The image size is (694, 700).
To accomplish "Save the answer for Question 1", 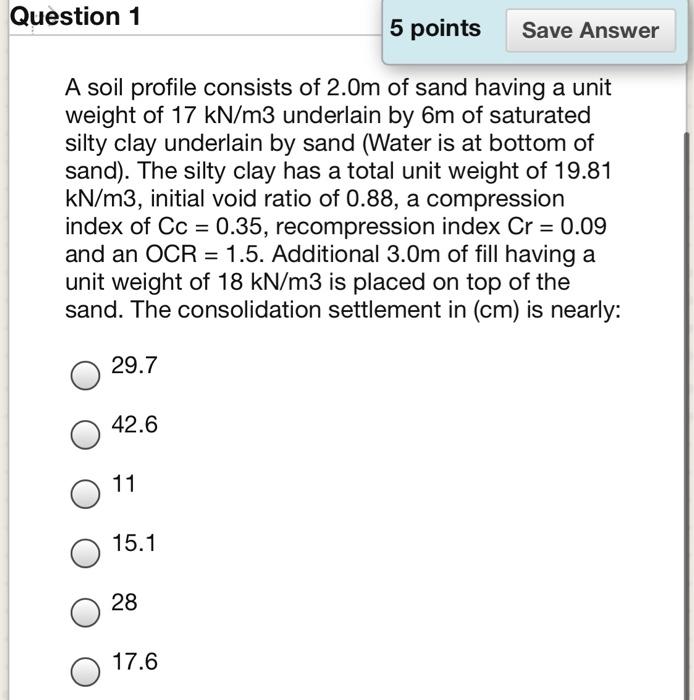I will coord(590,31).
